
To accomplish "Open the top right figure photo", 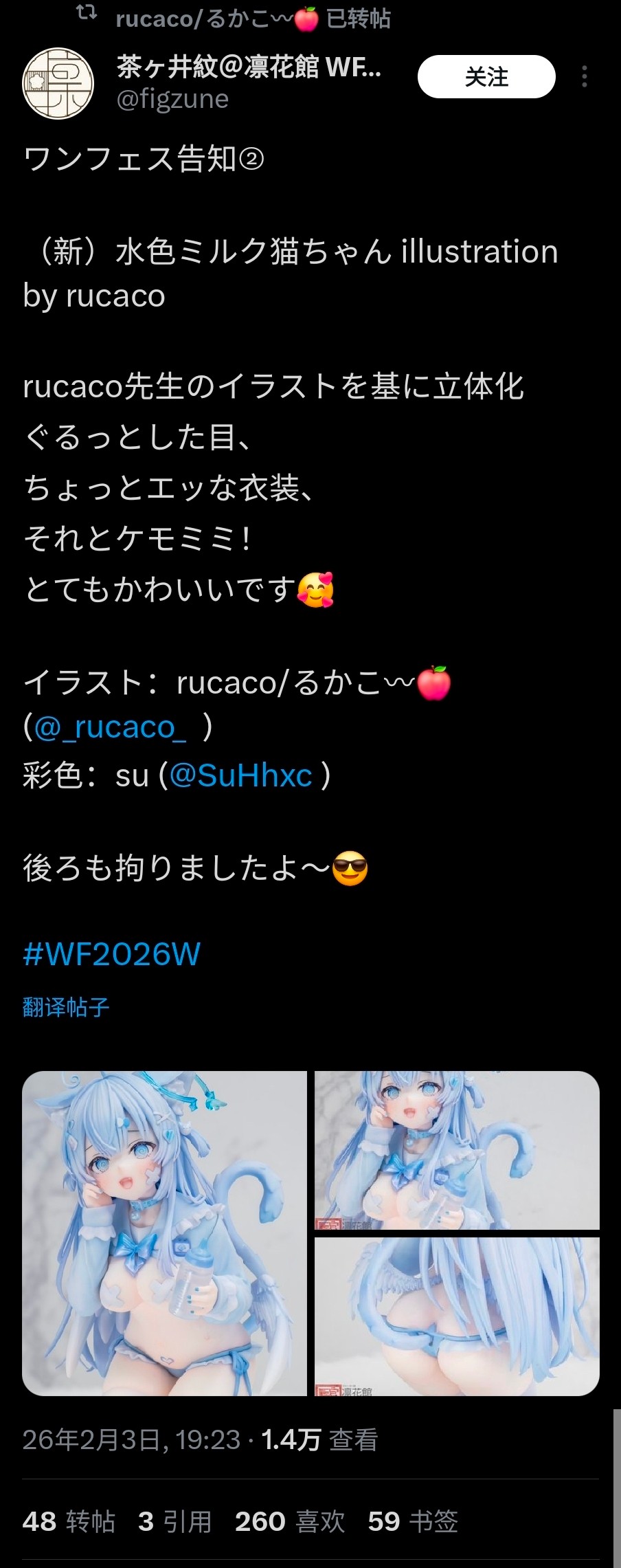I will tap(457, 1149).
